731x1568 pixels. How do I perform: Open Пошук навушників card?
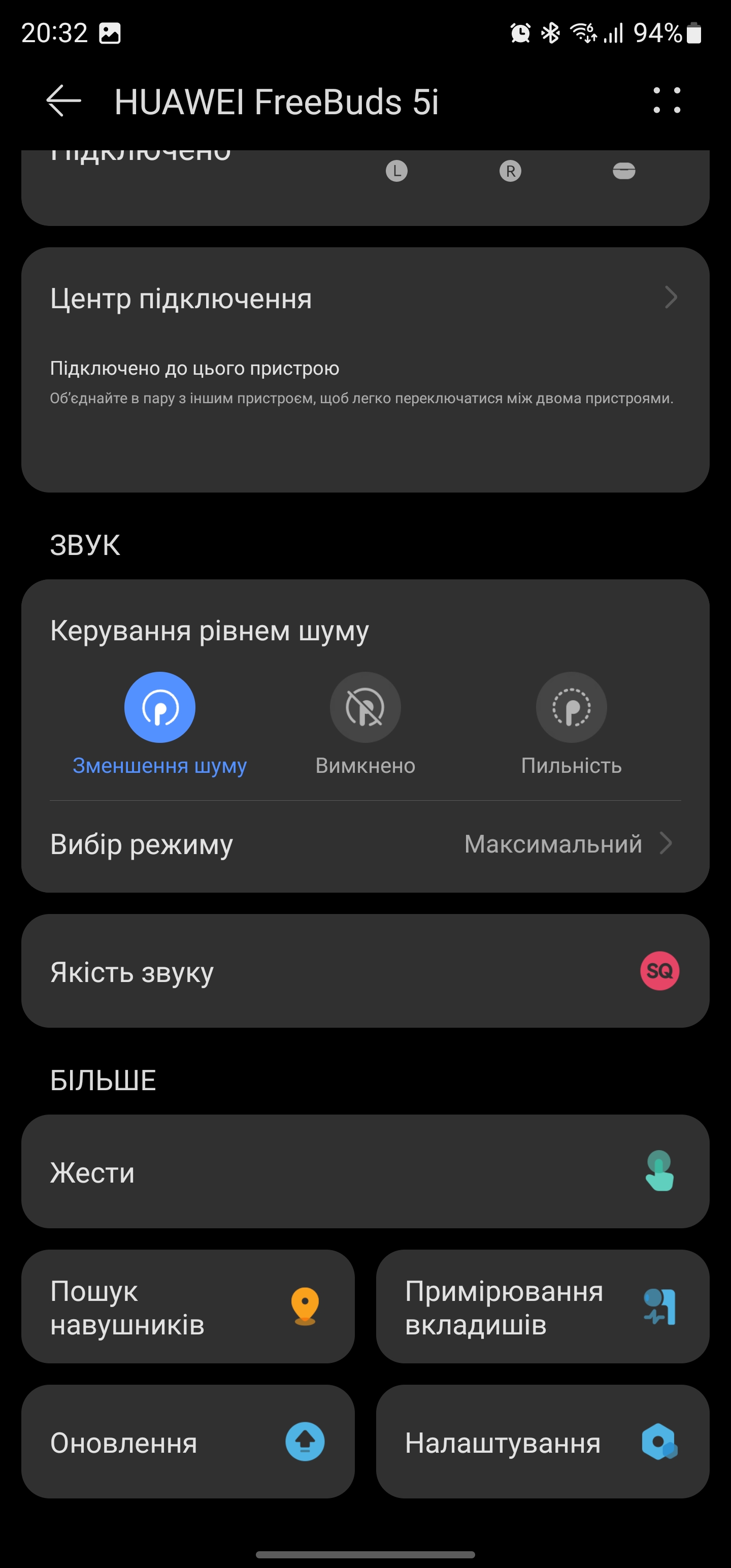187,1307
